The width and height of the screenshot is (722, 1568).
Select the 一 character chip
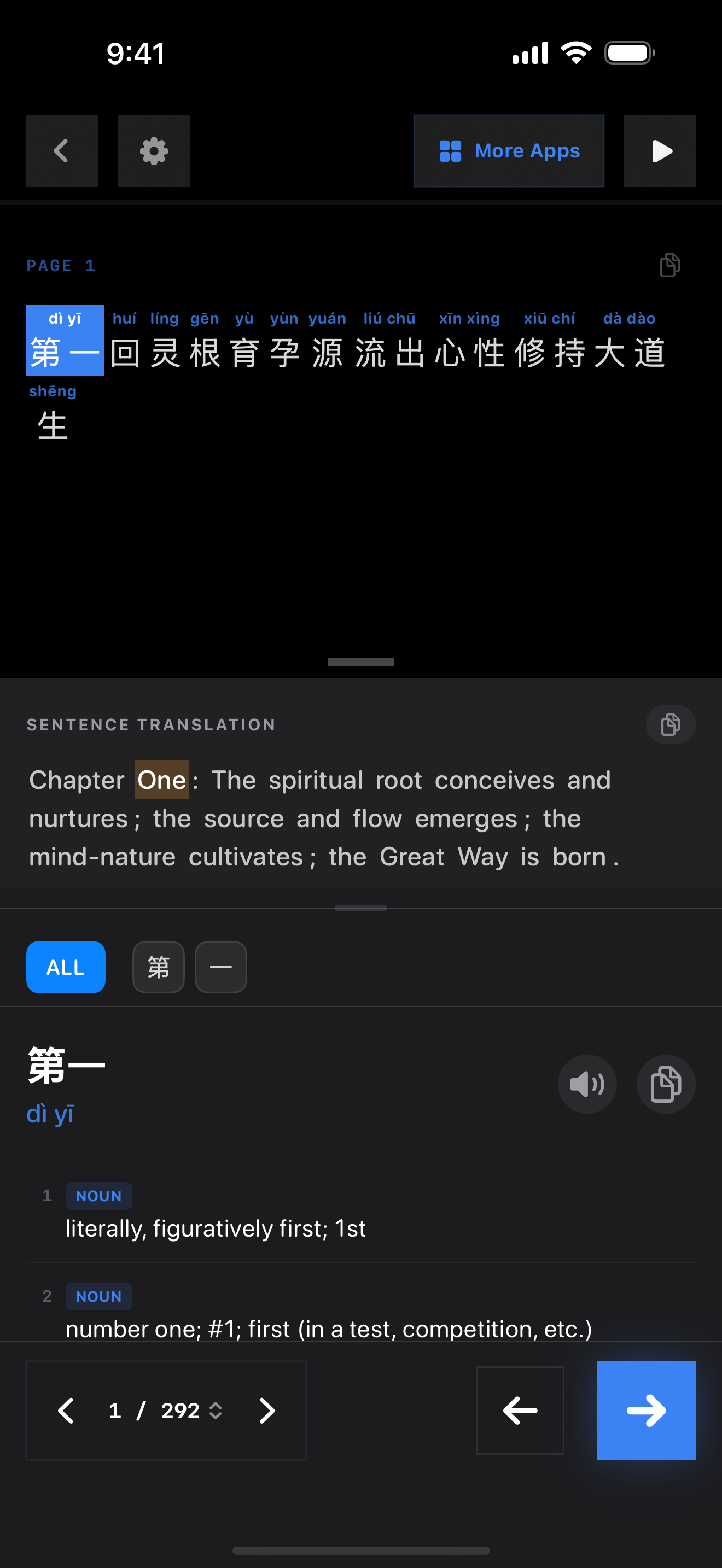[x=220, y=967]
